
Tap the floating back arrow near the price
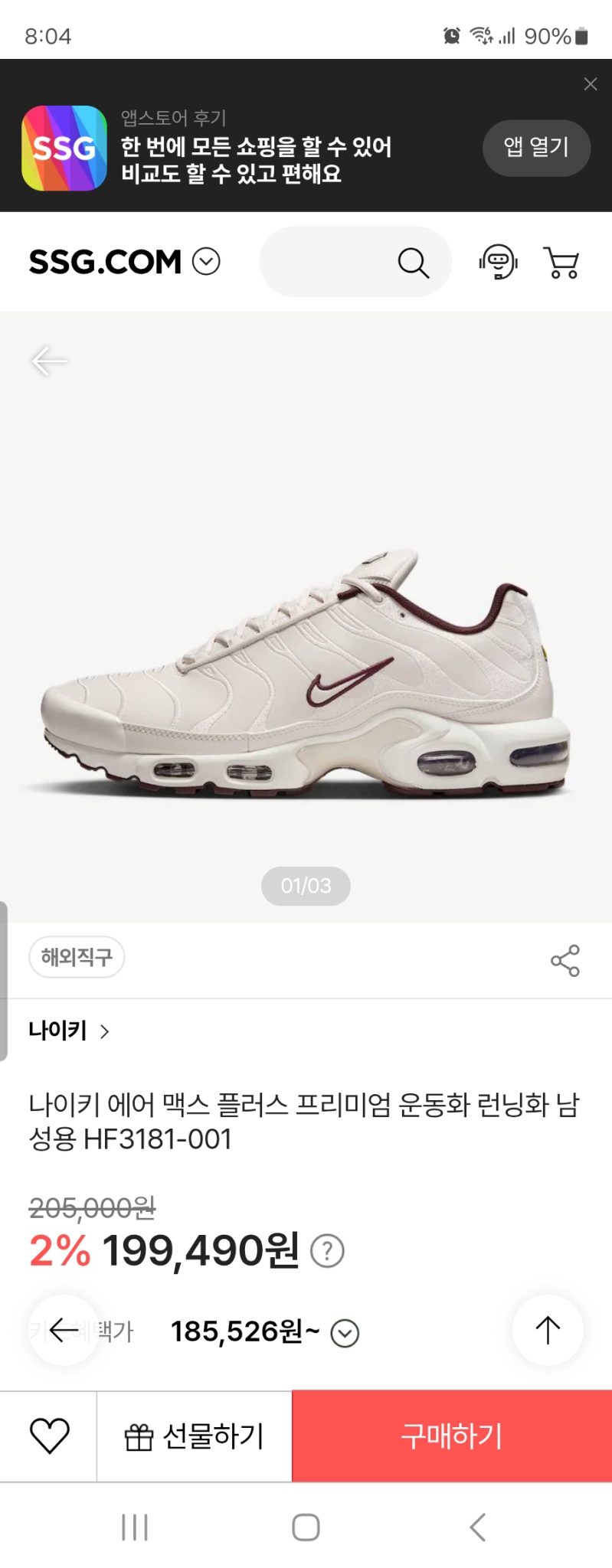[x=63, y=1330]
